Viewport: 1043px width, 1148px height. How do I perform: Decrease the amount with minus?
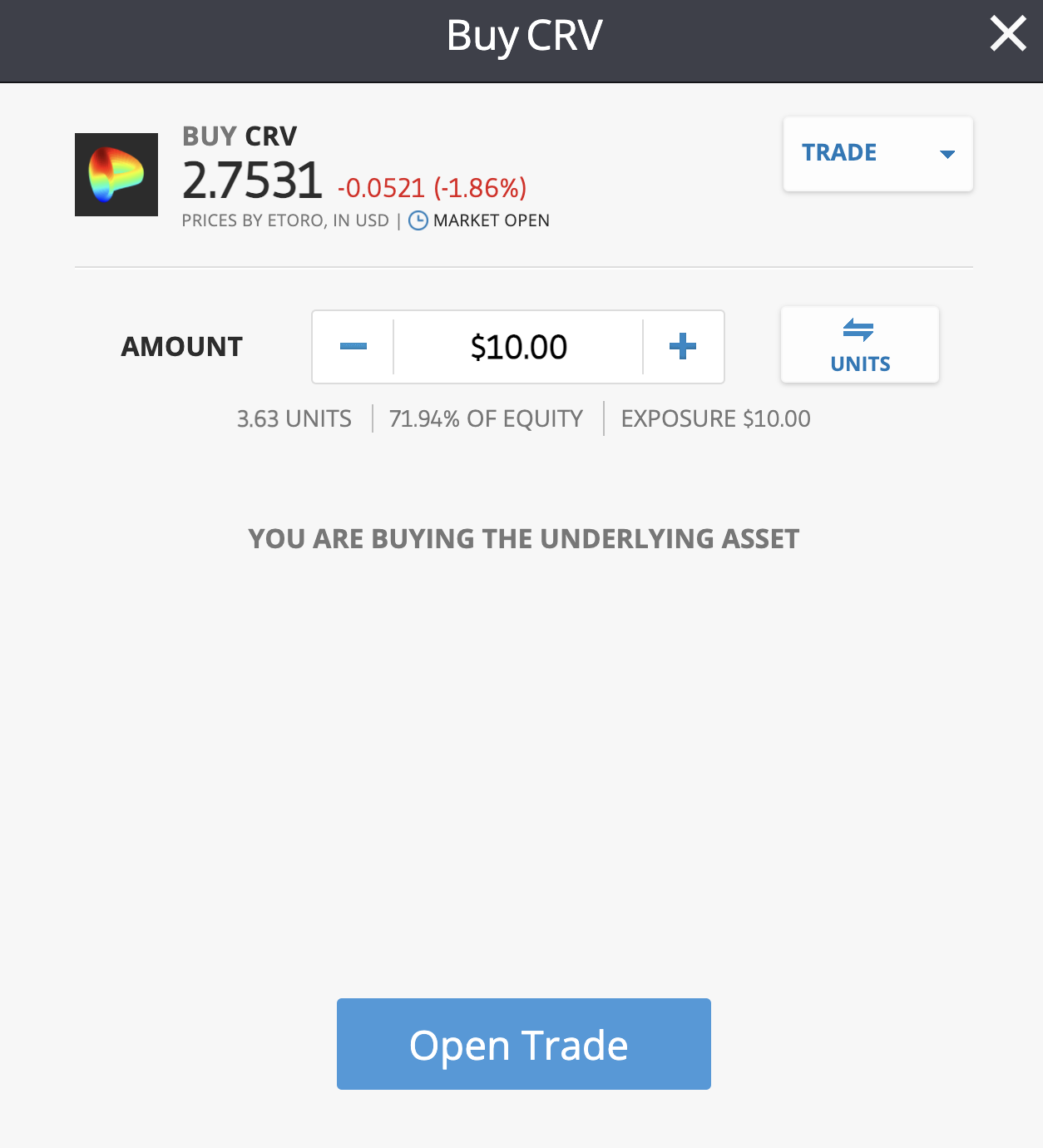tap(353, 347)
